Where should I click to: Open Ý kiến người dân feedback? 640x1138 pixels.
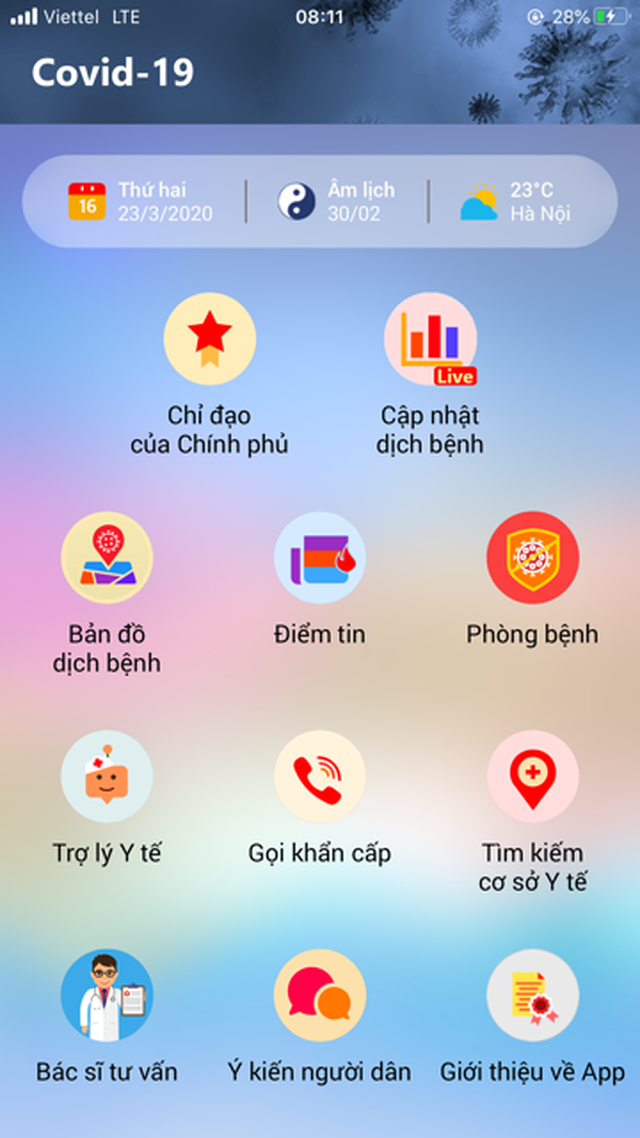tap(320, 995)
